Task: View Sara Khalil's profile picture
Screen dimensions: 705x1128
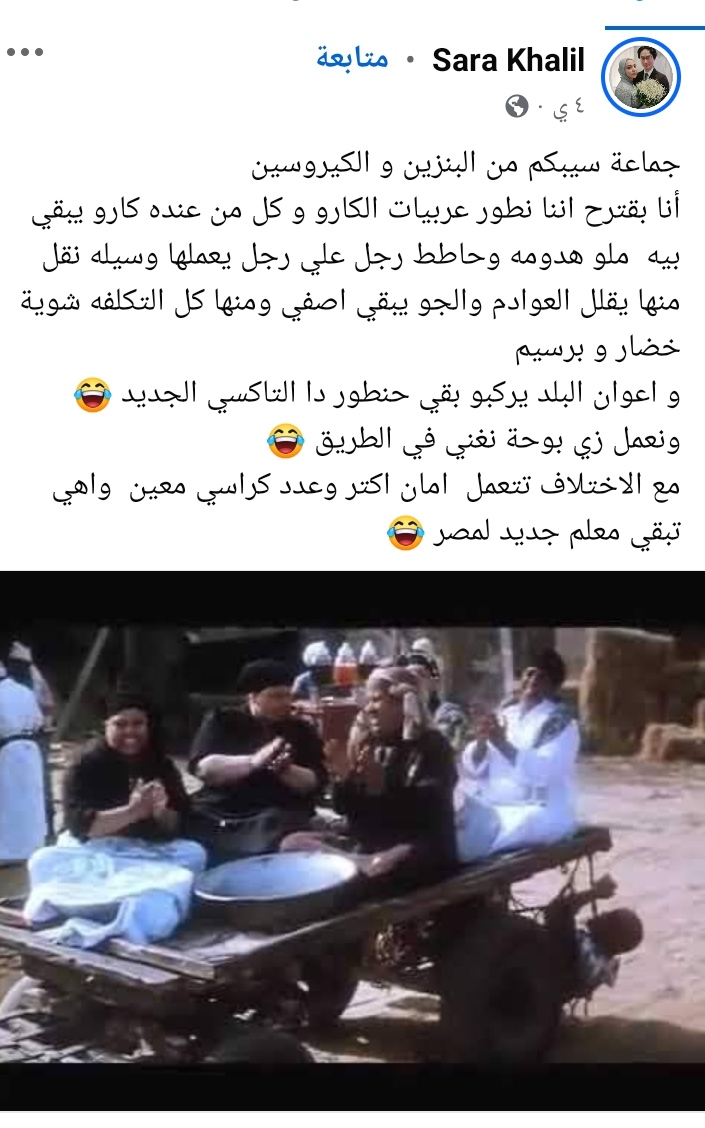Action: (645, 77)
